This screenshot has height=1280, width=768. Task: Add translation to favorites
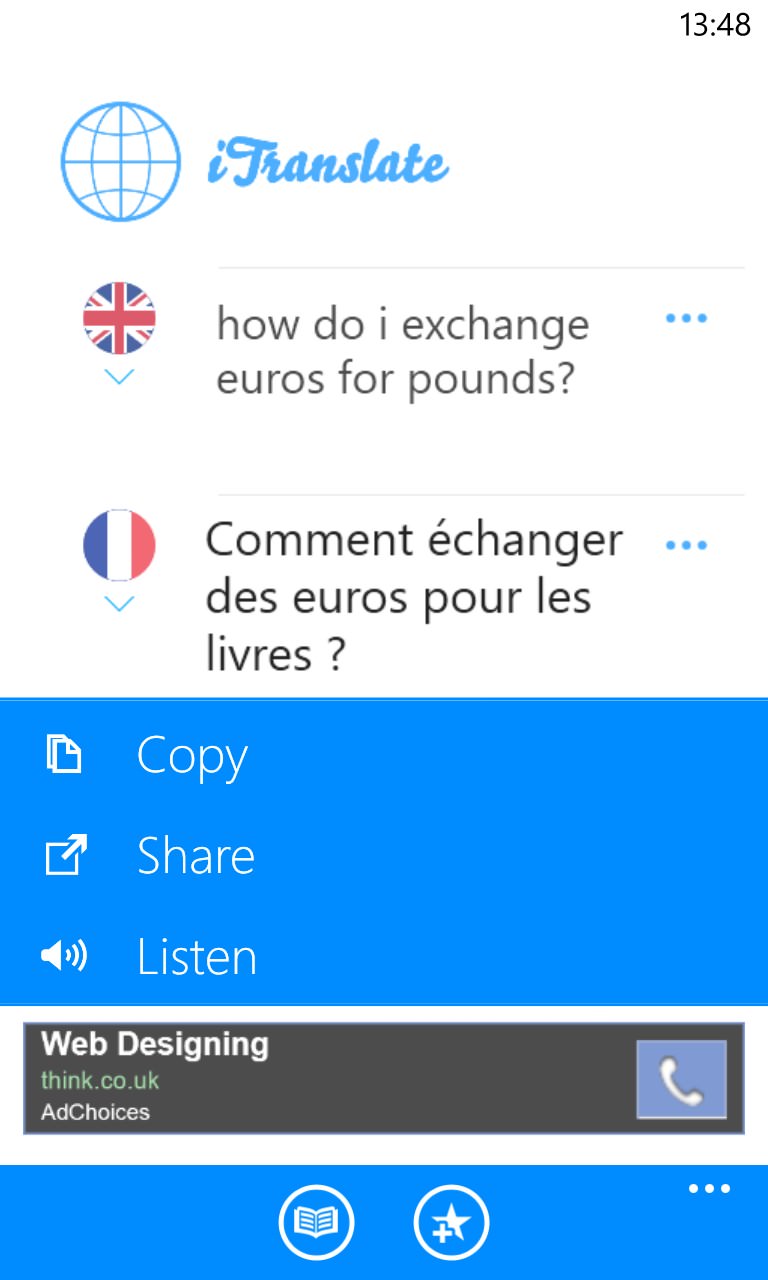point(451,1222)
